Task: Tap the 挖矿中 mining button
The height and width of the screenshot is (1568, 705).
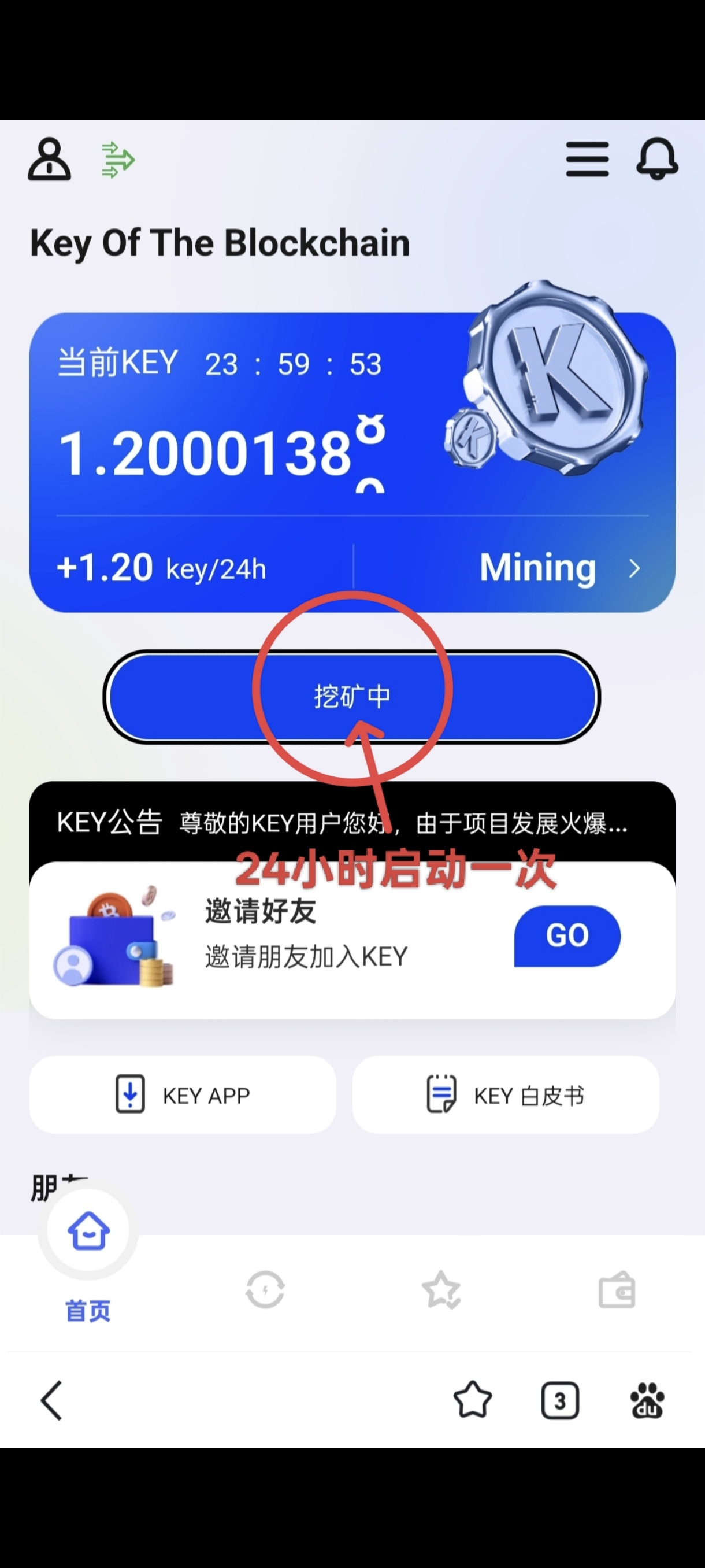Action: (x=351, y=697)
